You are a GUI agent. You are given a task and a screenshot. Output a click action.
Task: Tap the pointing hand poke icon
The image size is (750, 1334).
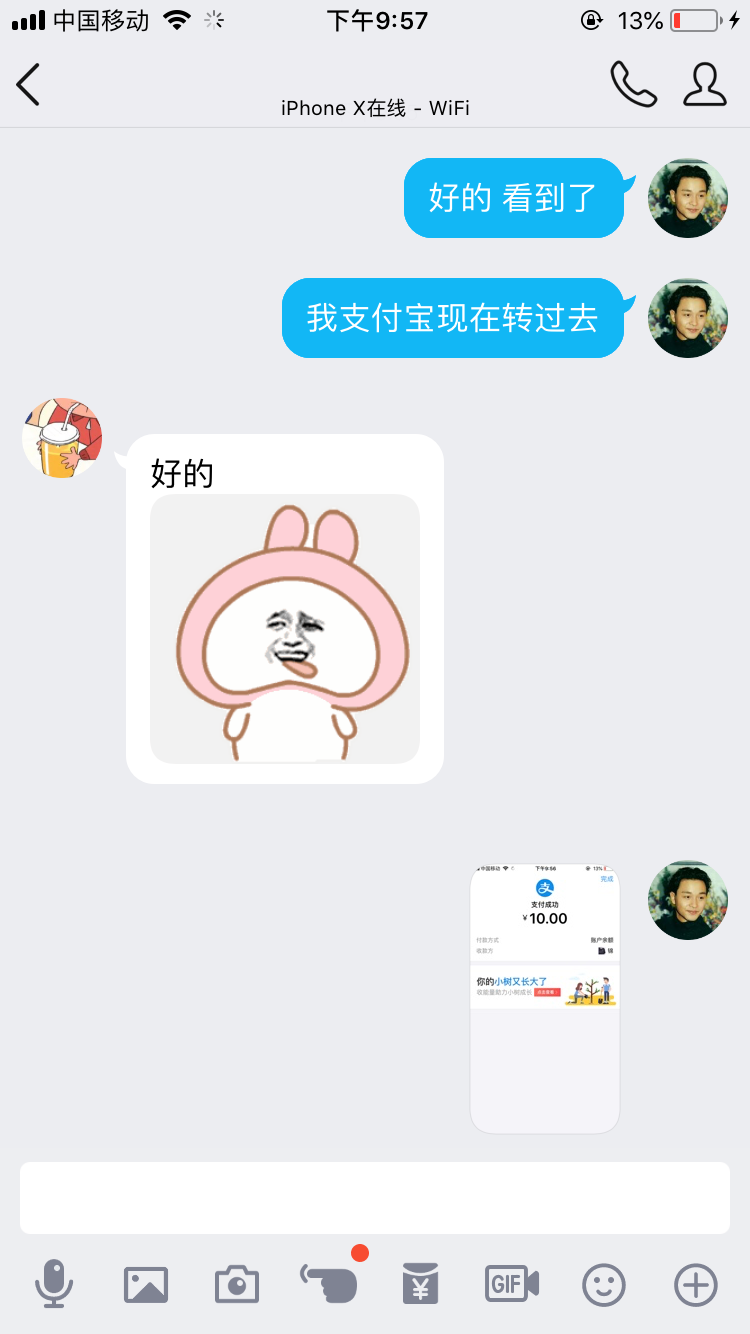point(329,1284)
